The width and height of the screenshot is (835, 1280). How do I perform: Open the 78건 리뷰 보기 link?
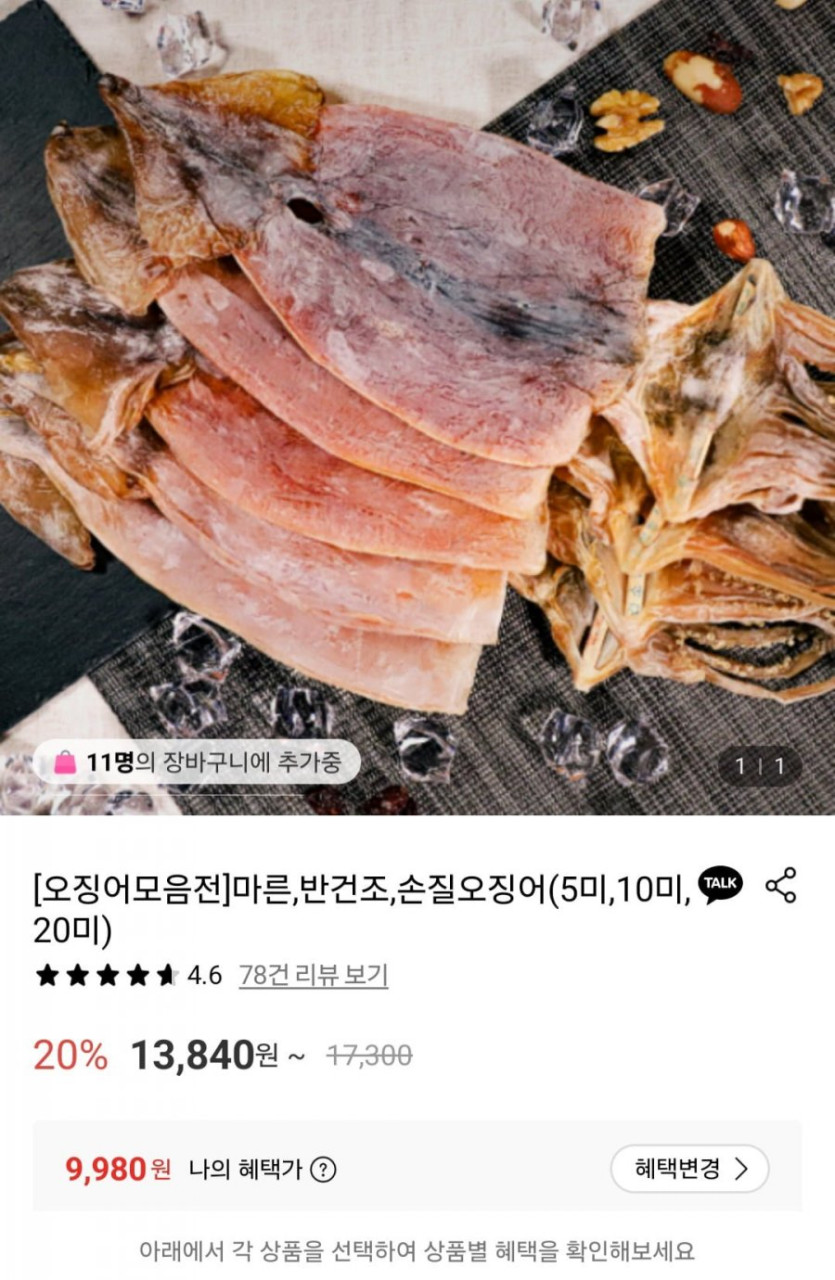click(x=313, y=975)
